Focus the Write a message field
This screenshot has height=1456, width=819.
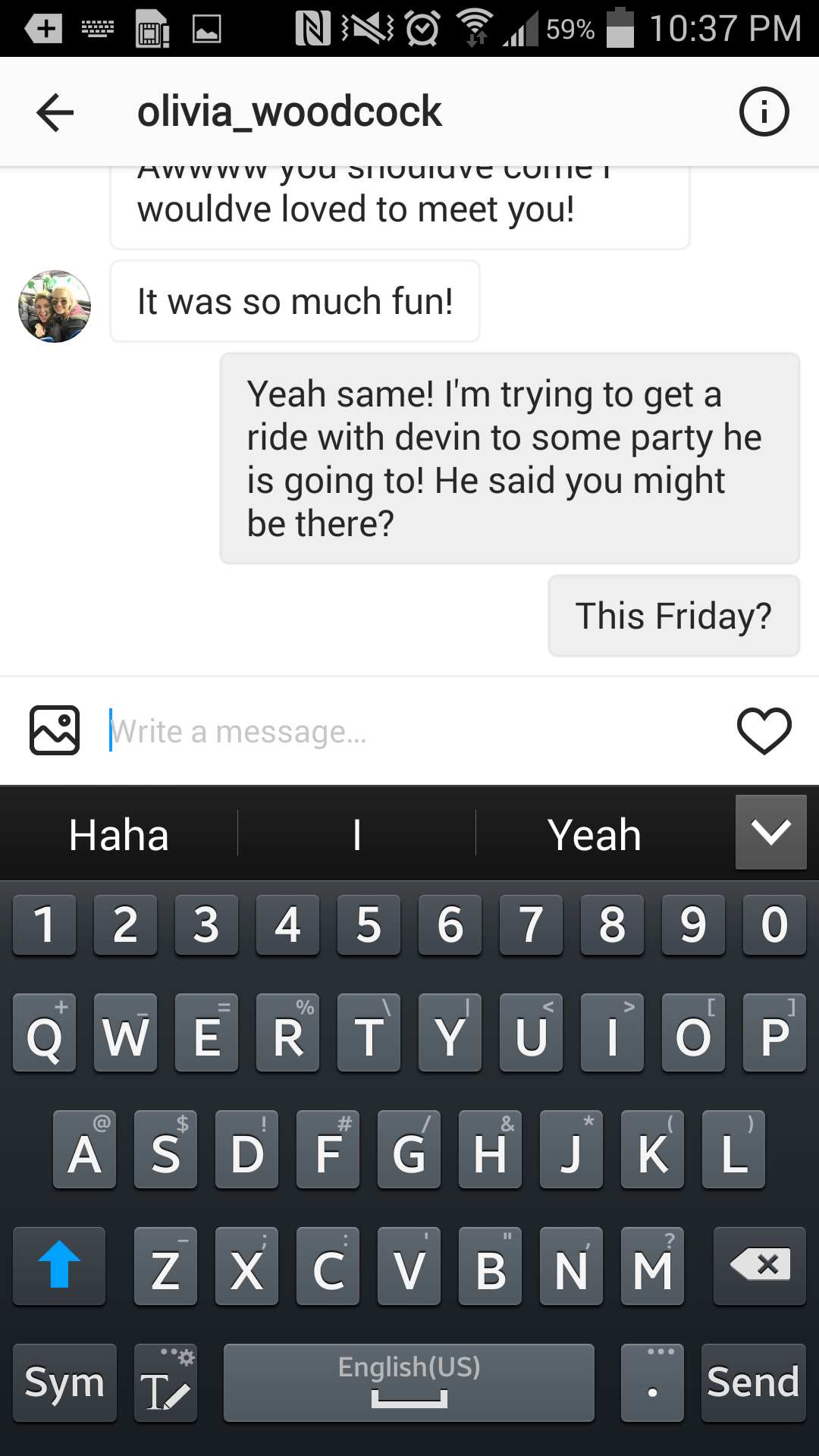pyautogui.click(x=409, y=732)
